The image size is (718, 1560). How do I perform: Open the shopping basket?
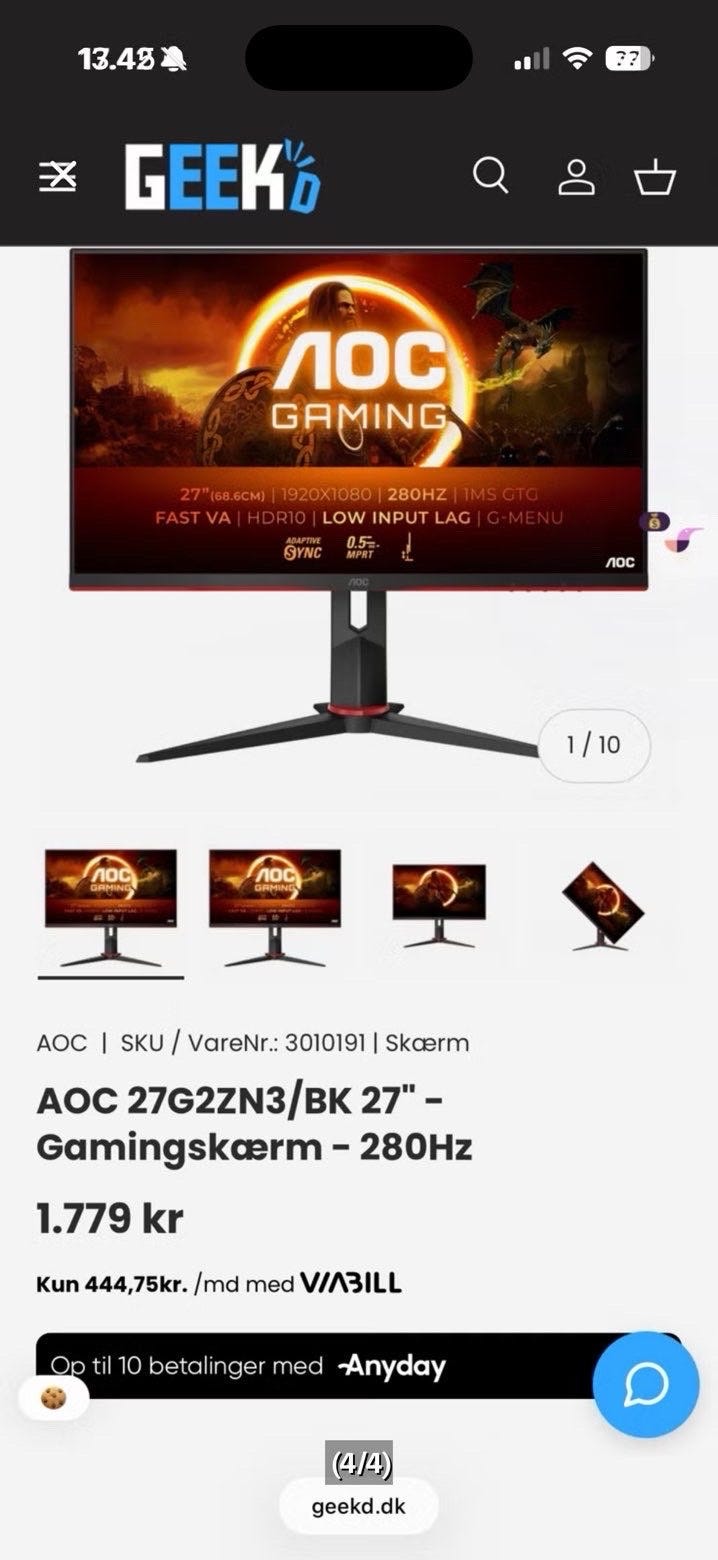pos(655,177)
